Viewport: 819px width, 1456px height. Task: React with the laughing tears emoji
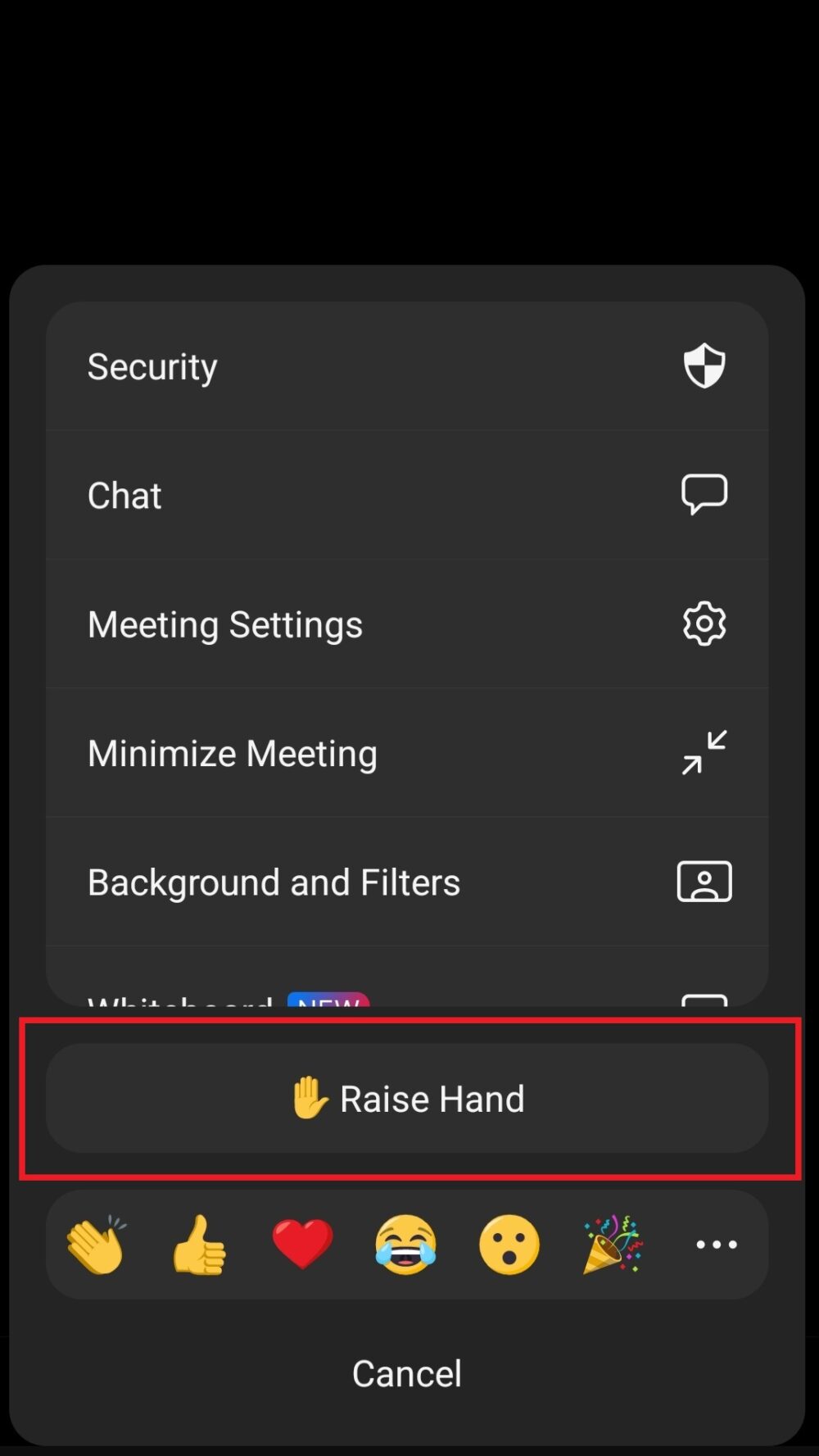click(x=405, y=1245)
